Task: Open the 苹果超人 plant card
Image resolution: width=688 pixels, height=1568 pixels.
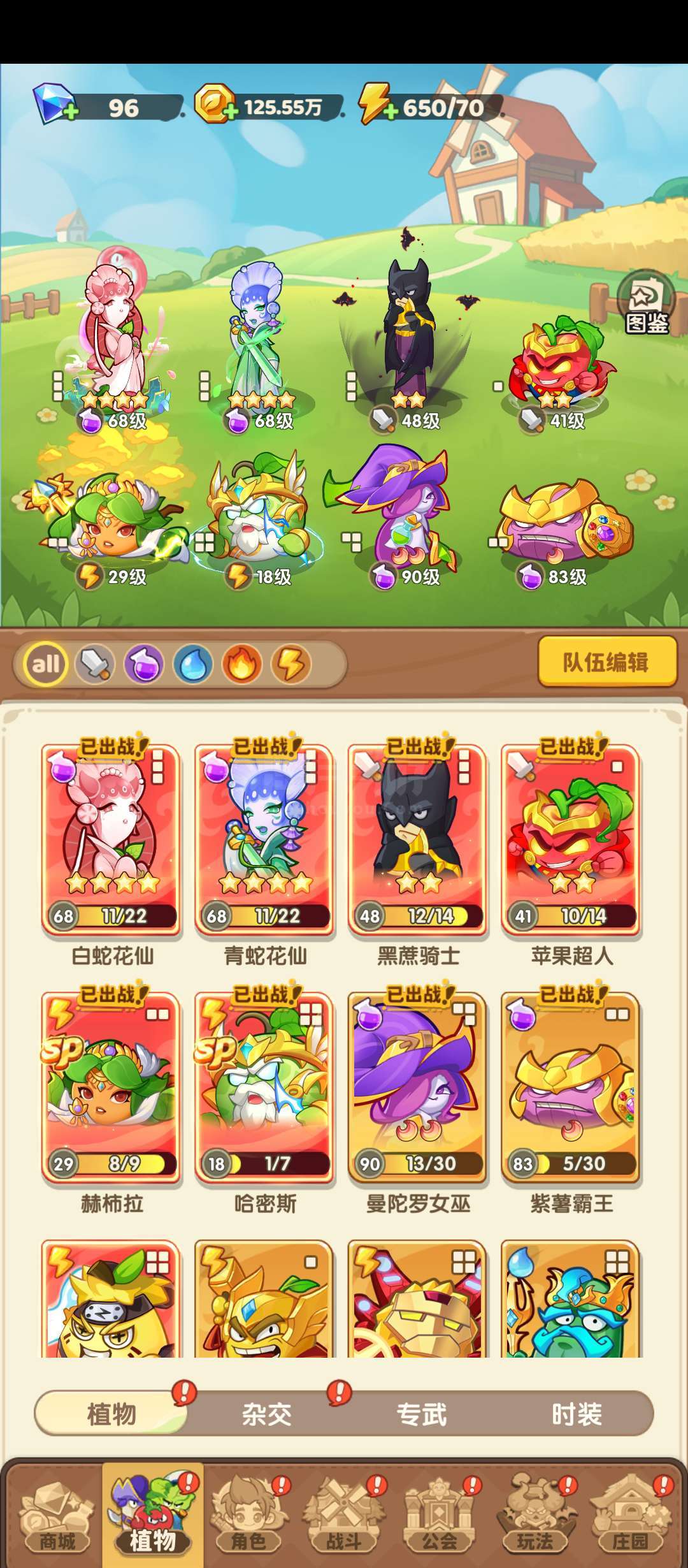Action: pos(571,839)
